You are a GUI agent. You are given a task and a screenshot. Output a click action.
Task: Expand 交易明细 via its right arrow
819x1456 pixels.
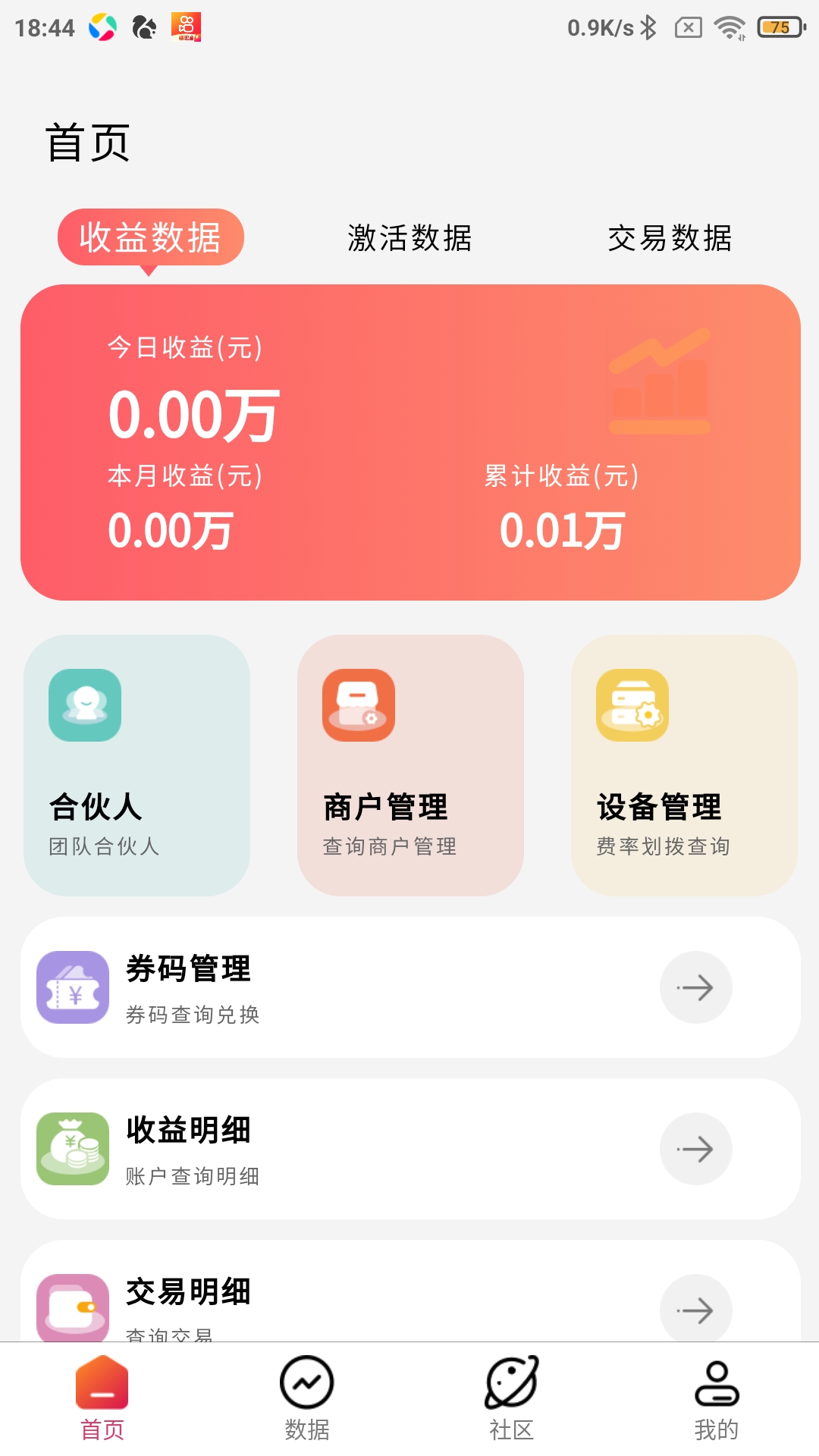696,1310
